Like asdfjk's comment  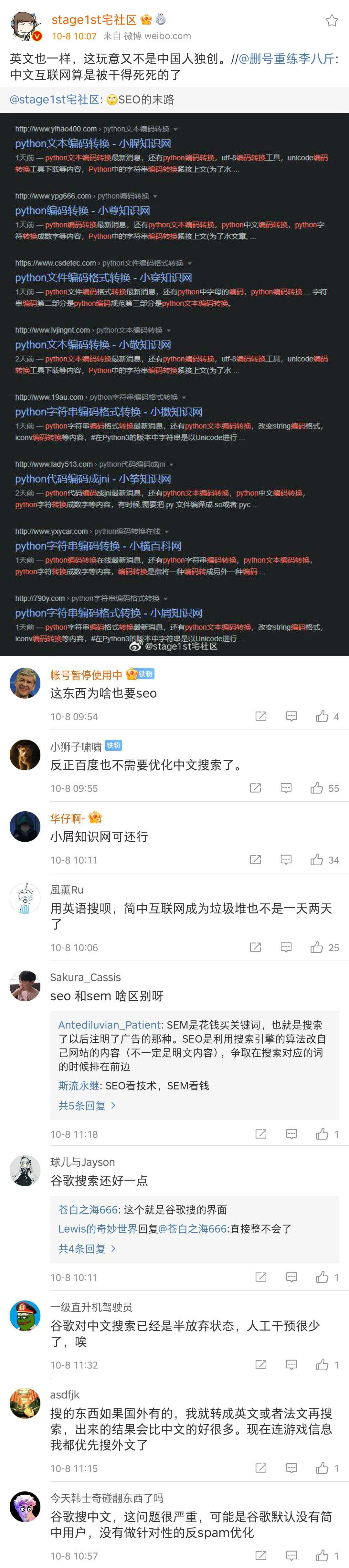click(x=322, y=1468)
